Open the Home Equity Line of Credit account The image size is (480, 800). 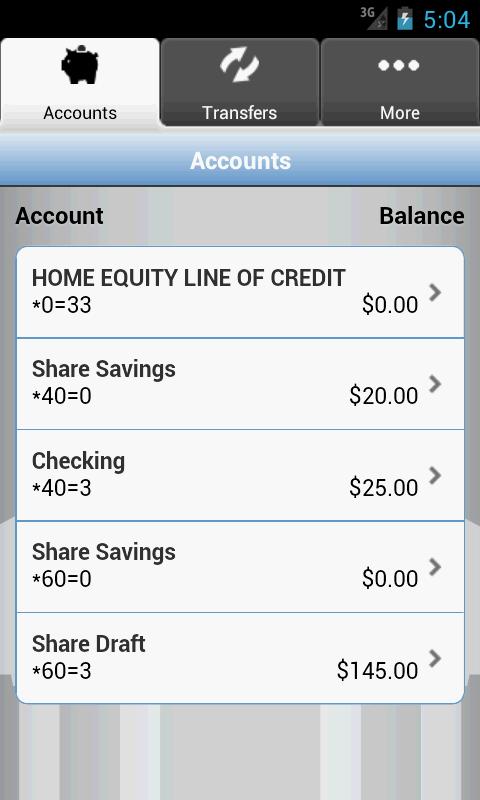240,292
